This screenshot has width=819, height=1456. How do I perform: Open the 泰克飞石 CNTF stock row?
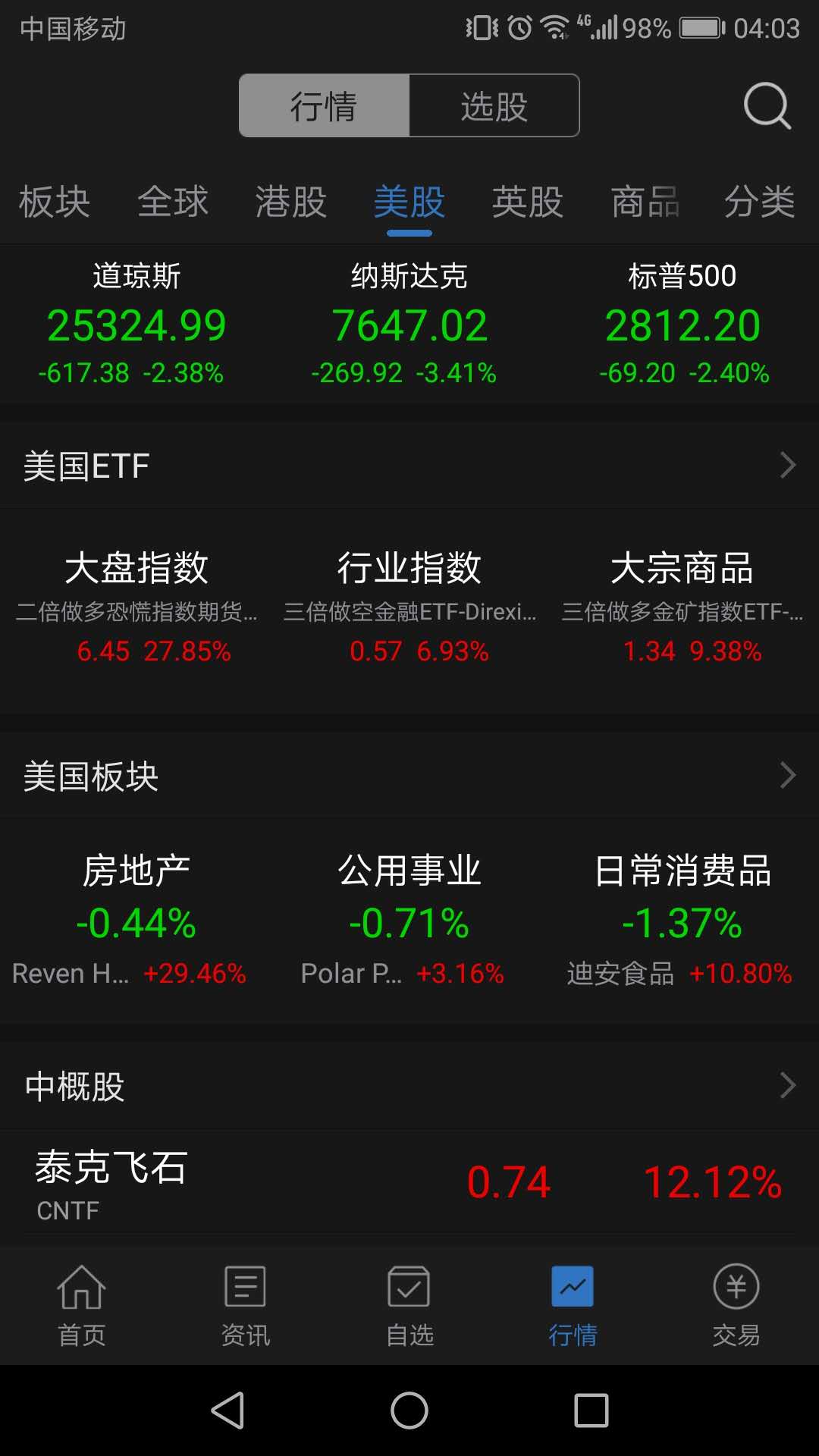[x=409, y=1183]
